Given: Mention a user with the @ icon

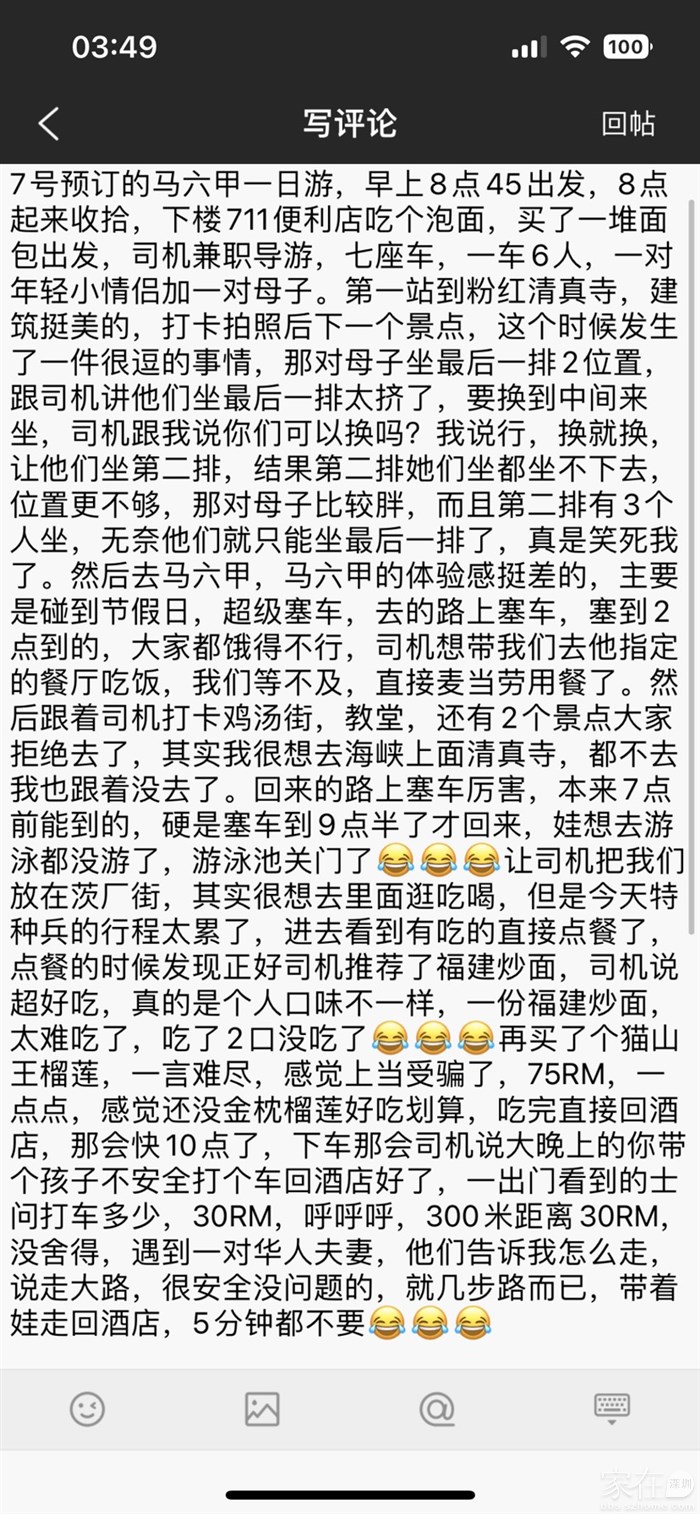Looking at the screenshot, I should point(437,1409).
